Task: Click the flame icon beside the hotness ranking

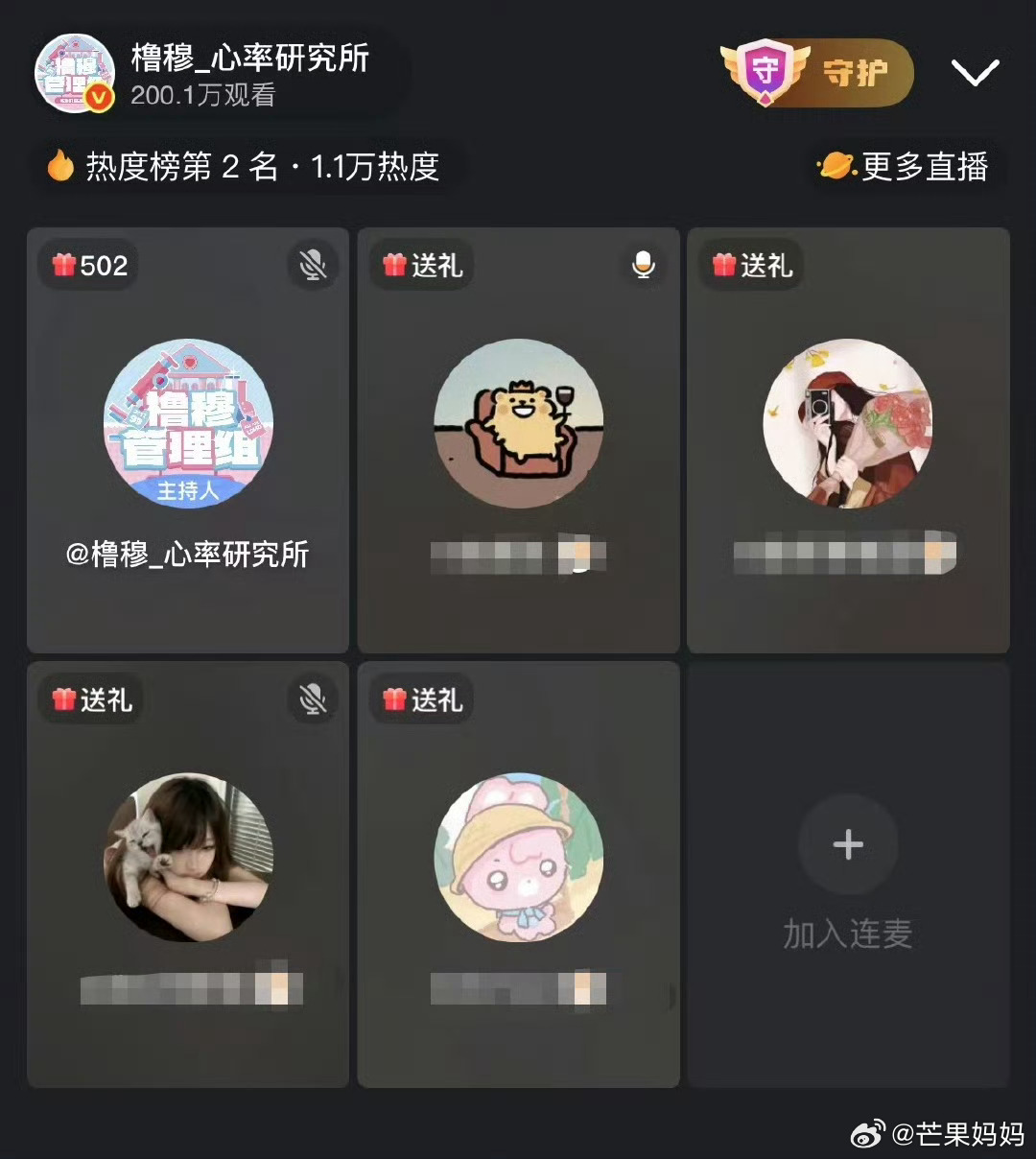Action: point(60,167)
